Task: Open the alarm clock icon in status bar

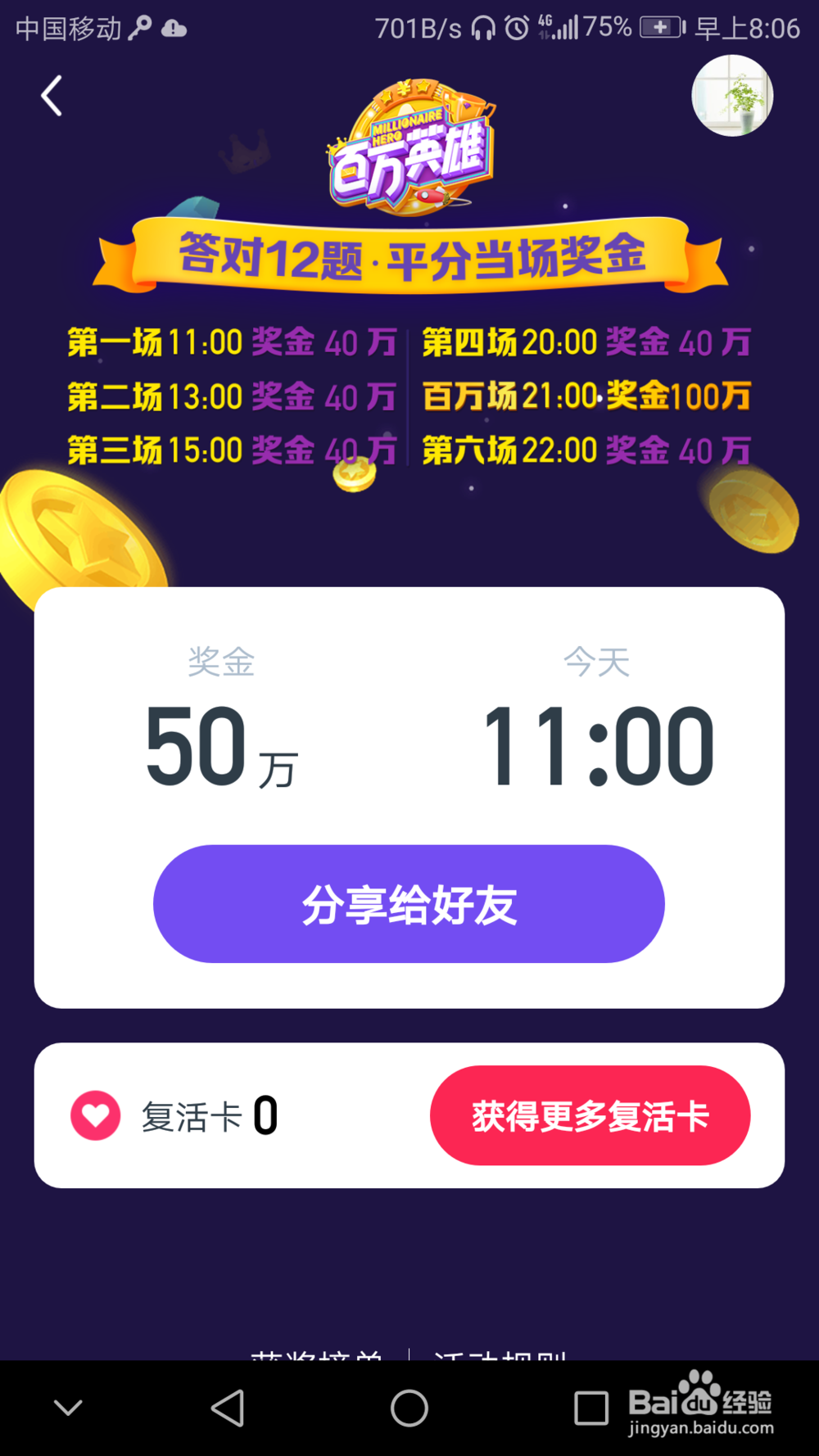Action: (x=516, y=27)
